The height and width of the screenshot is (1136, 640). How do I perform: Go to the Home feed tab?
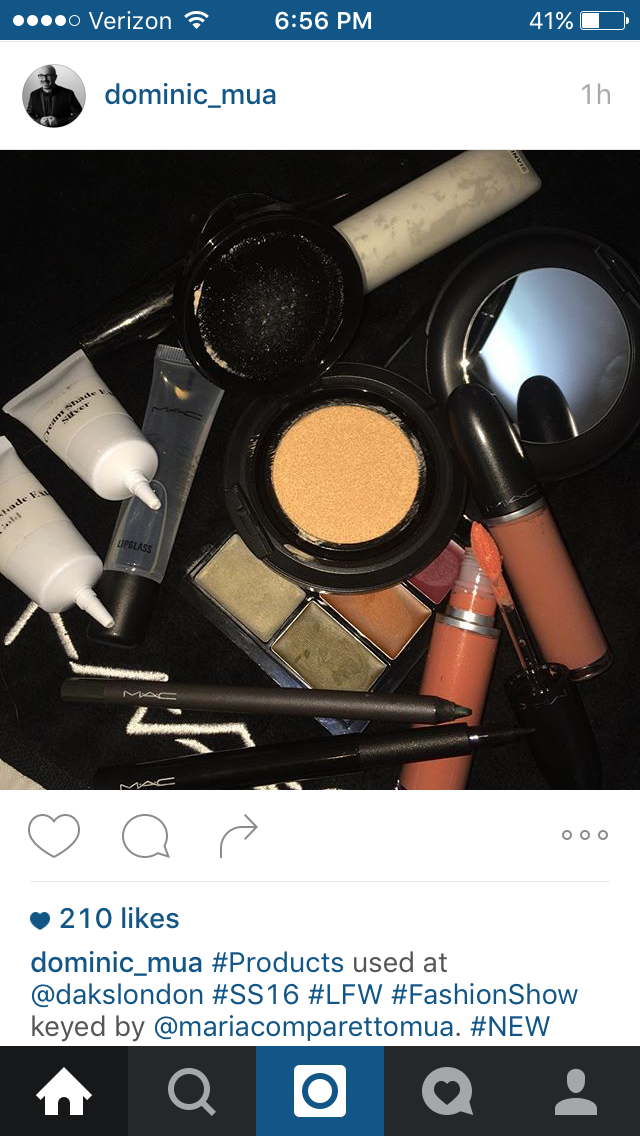(x=64, y=1091)
